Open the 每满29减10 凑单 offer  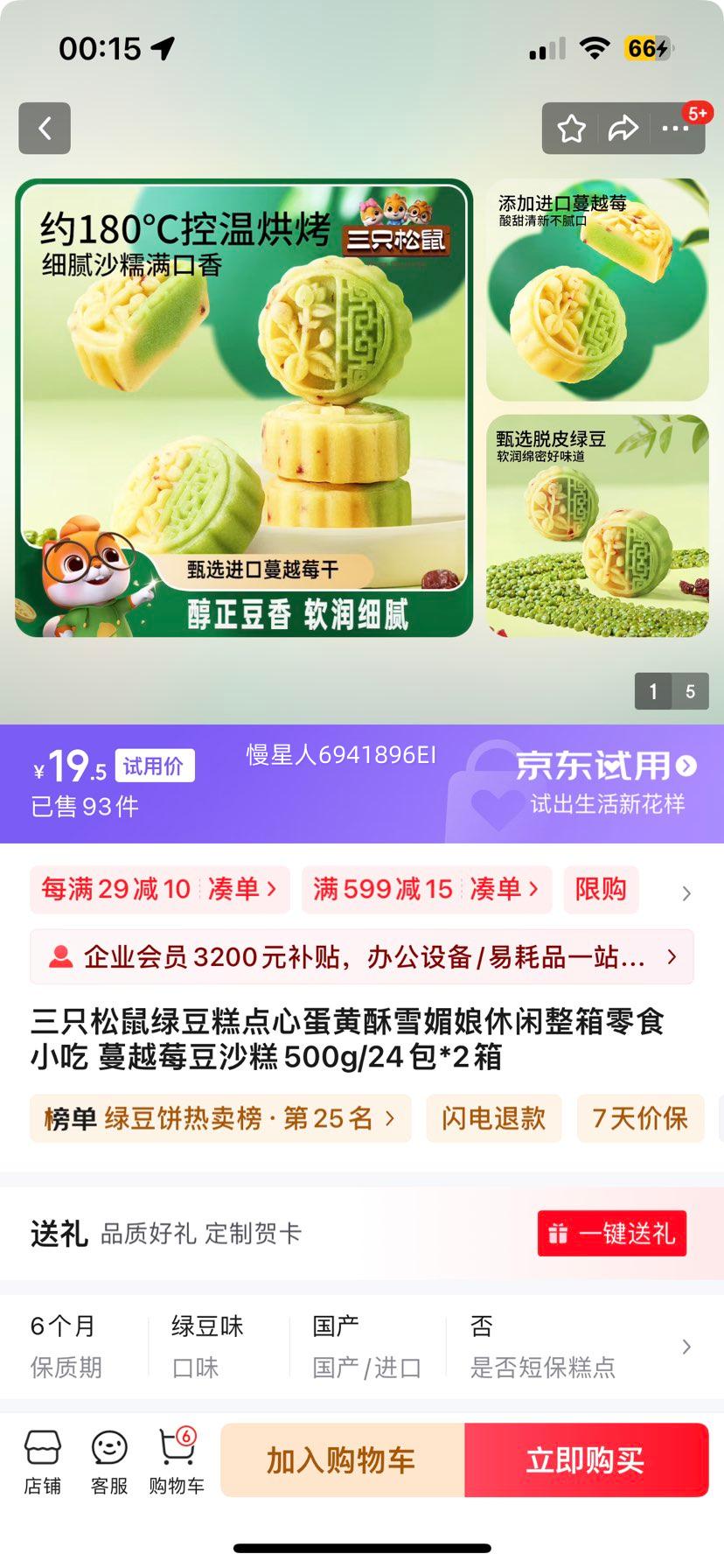click(x=159, y=889)
